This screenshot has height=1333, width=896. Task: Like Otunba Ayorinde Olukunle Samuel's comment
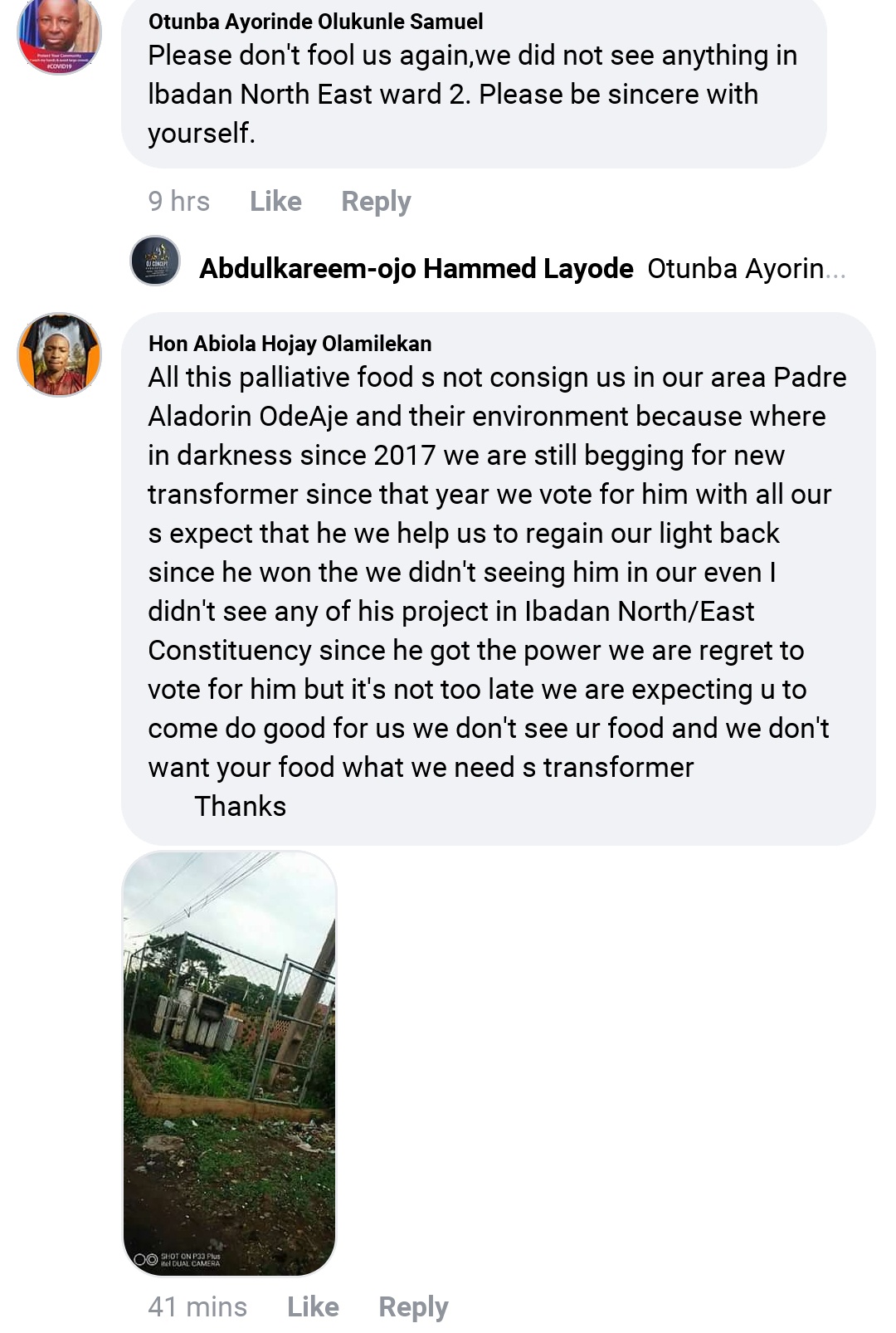pyautogui.click(x=275, y=202)
